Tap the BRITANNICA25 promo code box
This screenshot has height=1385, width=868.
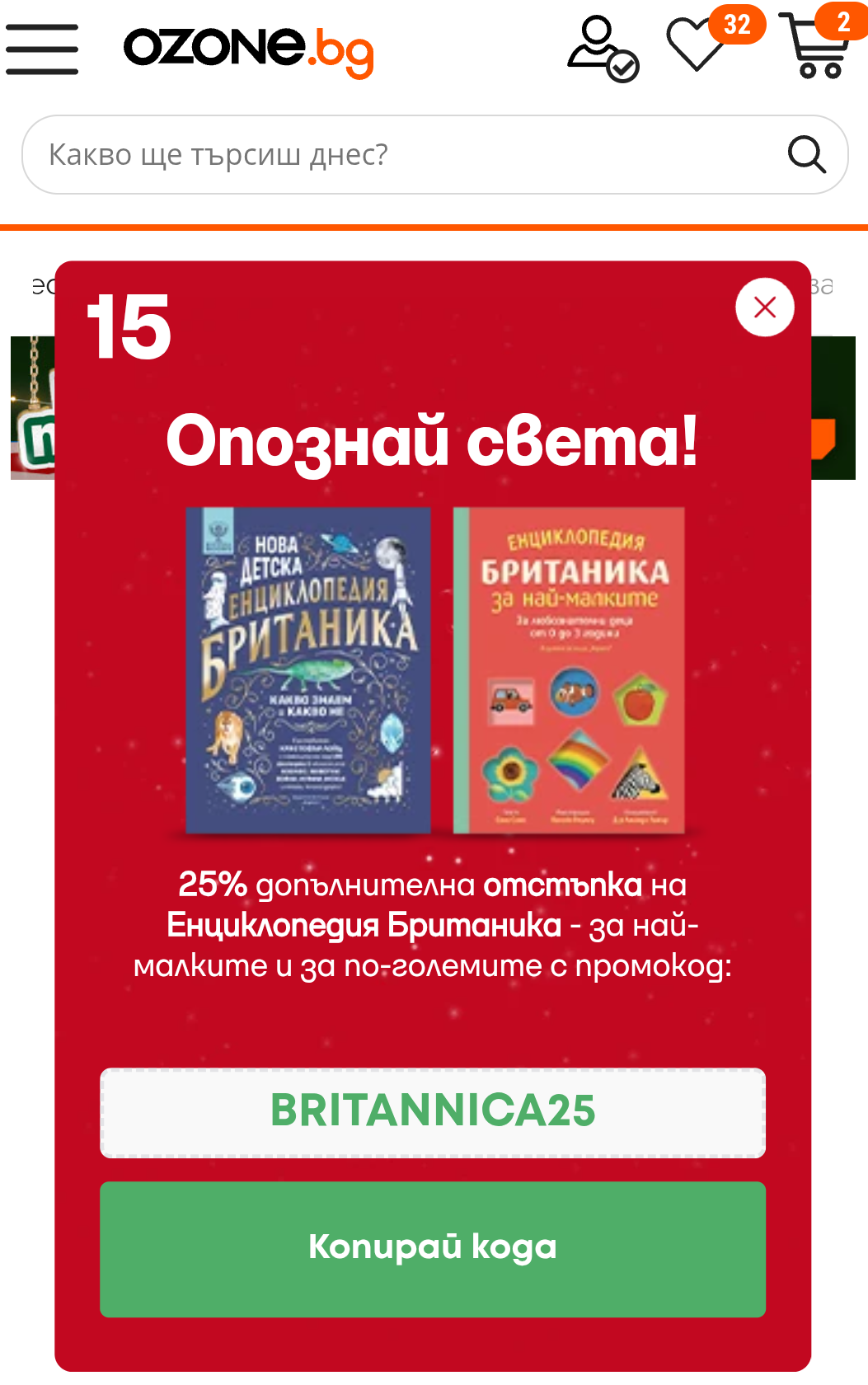pos(433,1112)
